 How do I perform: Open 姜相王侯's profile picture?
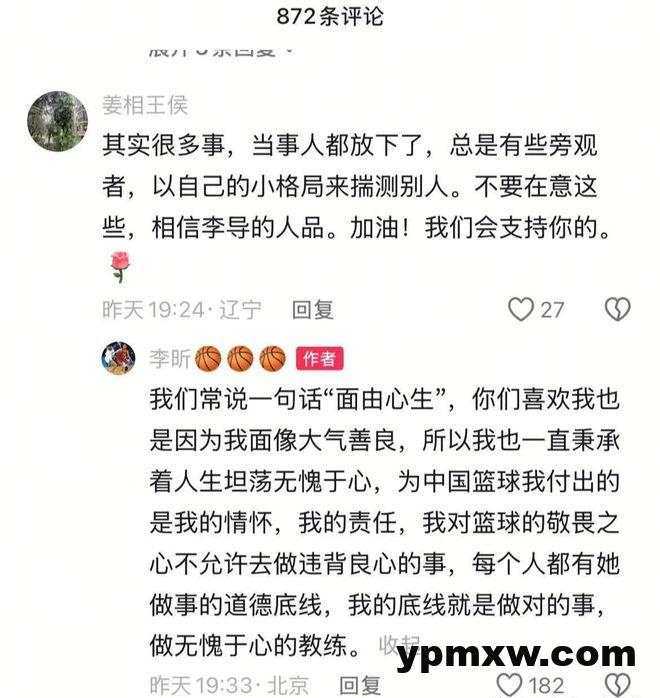pyautogui.click(x=57, y=121)
